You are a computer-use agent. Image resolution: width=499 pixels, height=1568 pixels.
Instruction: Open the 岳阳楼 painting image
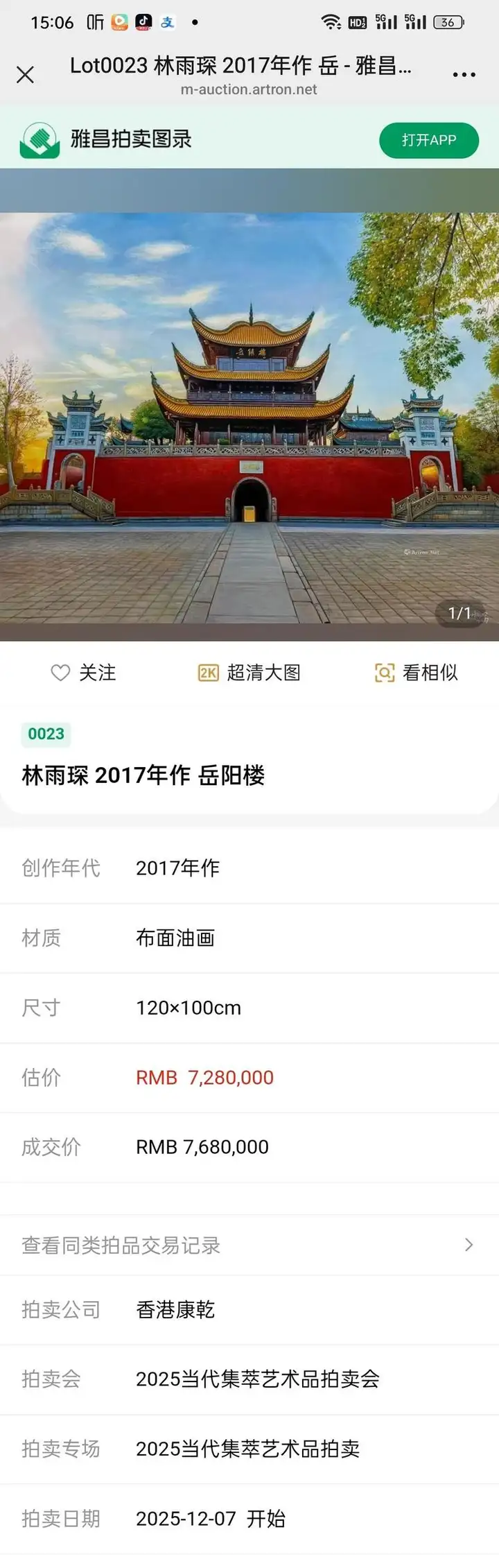point(249,416)
